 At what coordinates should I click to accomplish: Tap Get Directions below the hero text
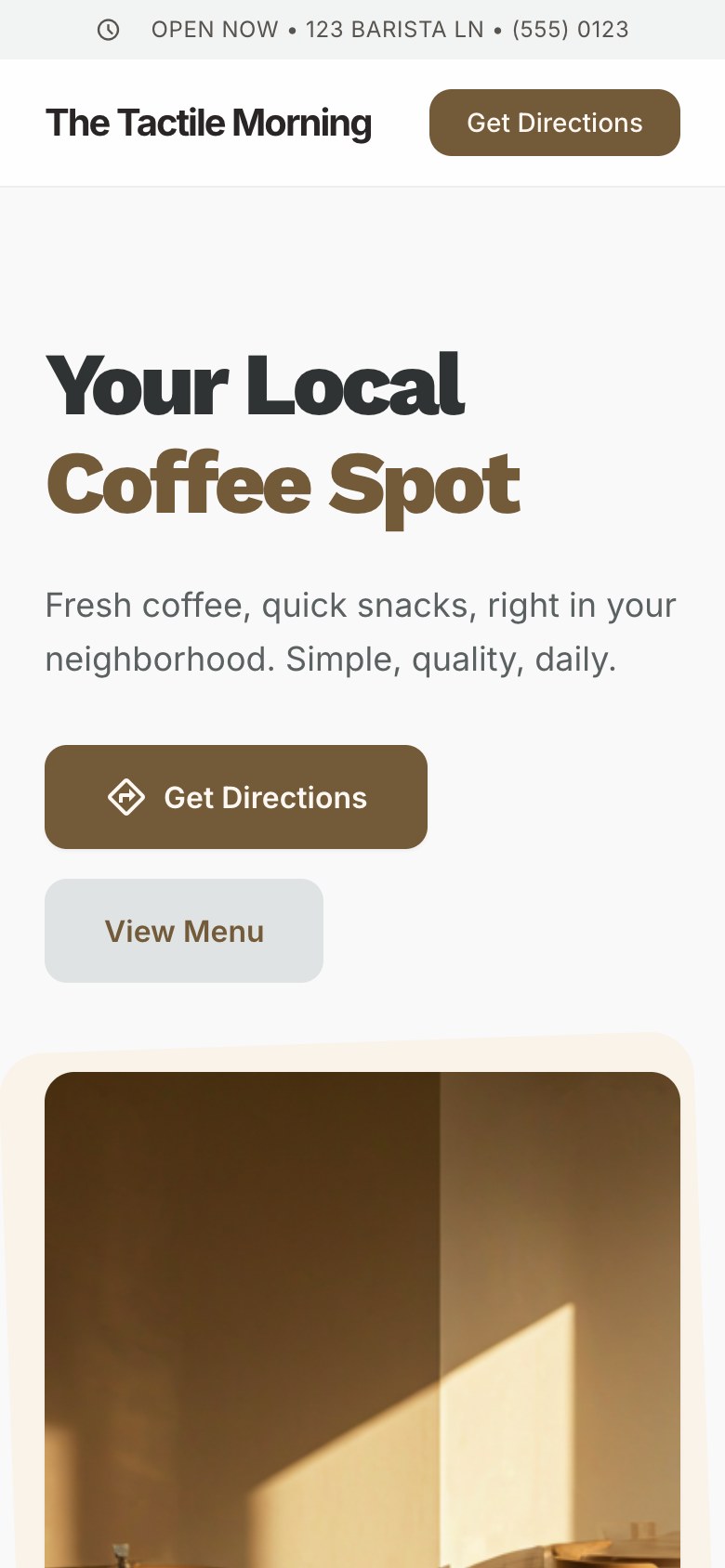click(236, 797)
